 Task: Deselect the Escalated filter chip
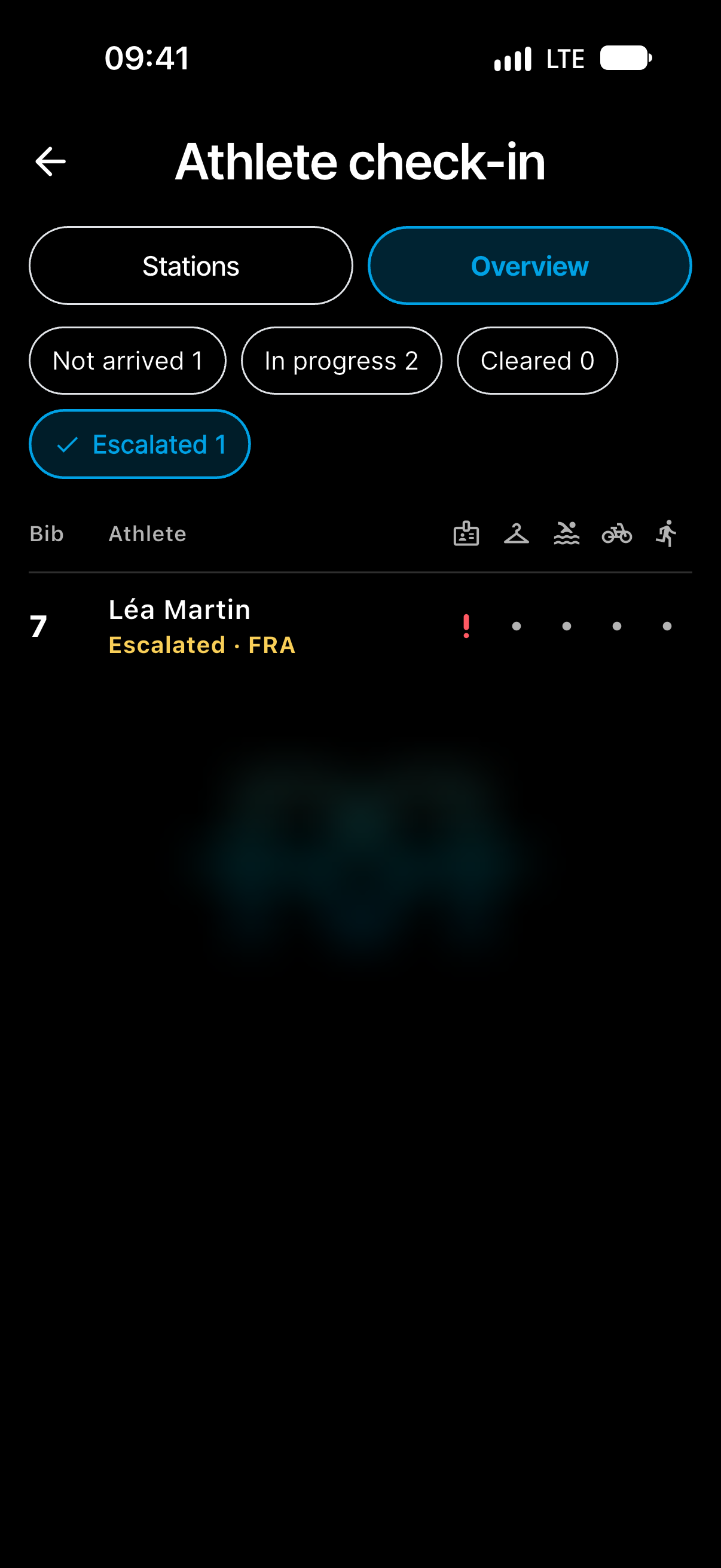pos(140,444)
